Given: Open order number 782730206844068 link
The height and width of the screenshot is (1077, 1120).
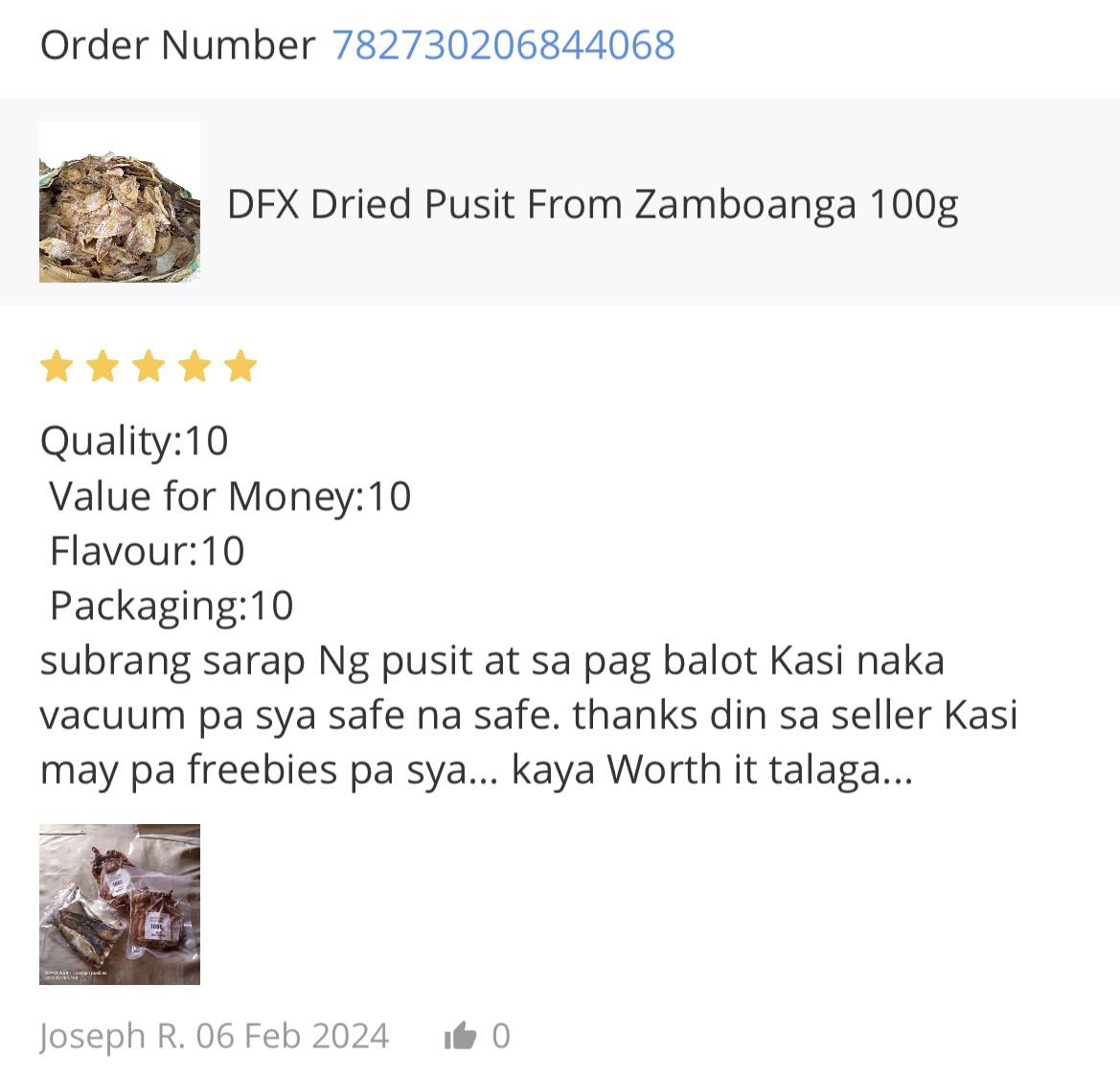Looking at the screenshot, I should pyautogui.click(x=503, y=45).
